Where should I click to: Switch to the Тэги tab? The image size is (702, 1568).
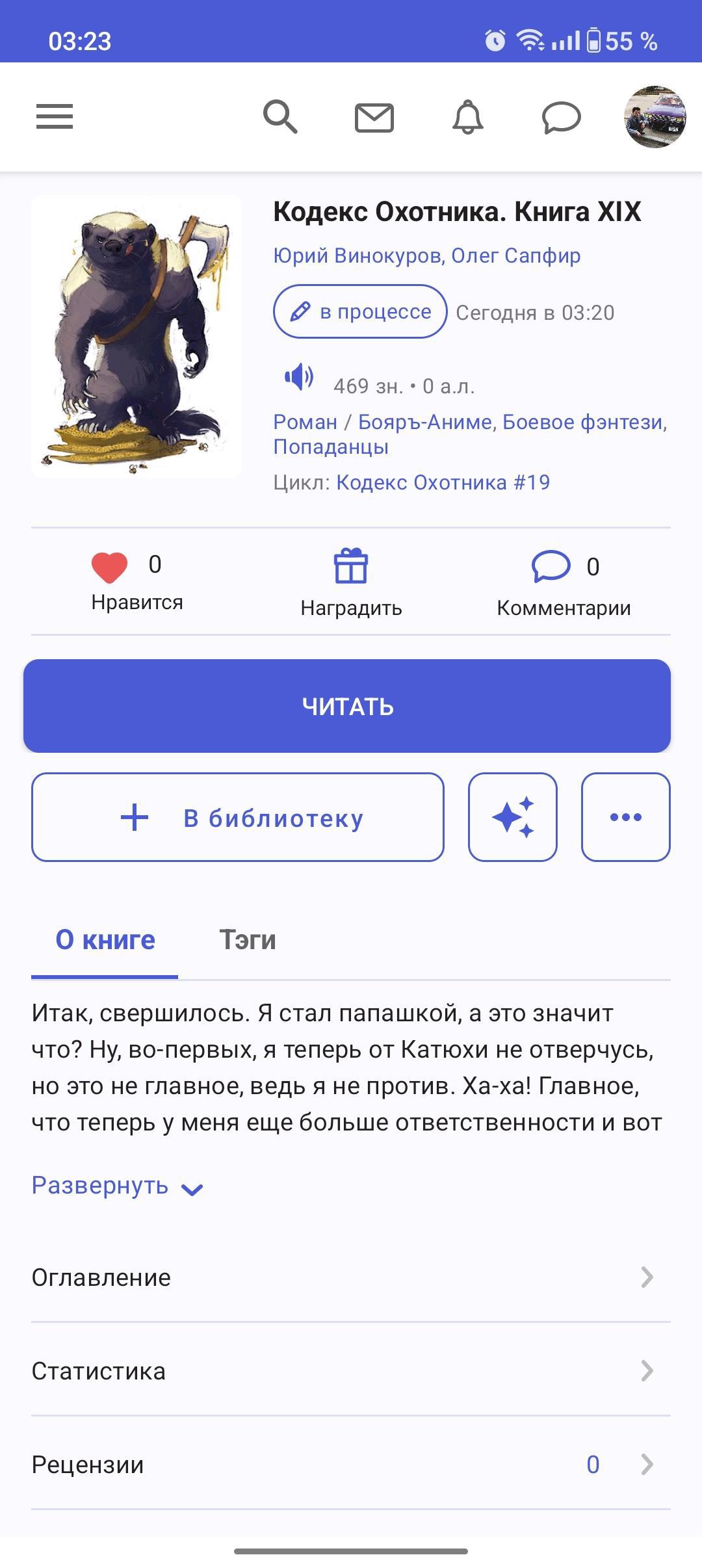click(248, 940)
